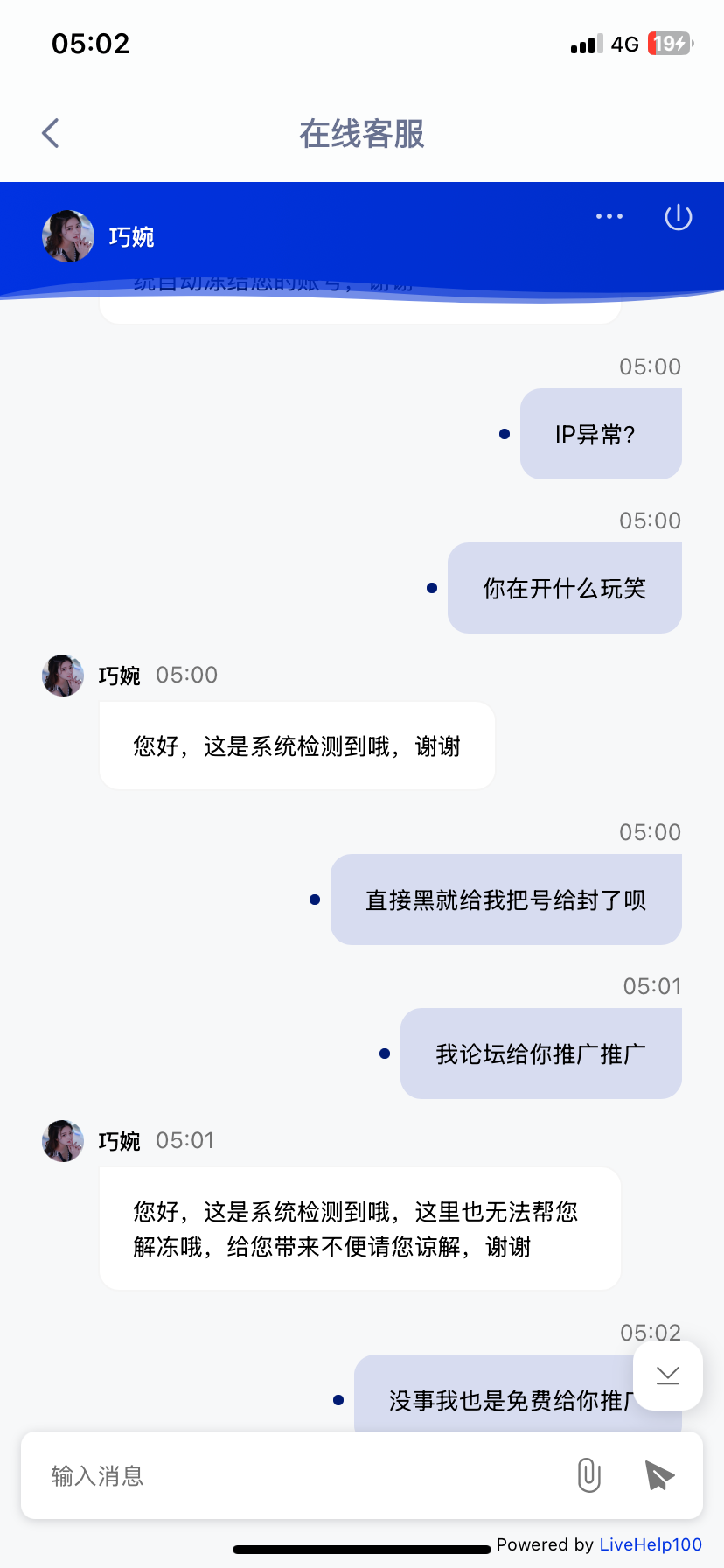Tap the power icon to end the session
The height and width of the screenshot is (1568, 724).
coord(678,217)
